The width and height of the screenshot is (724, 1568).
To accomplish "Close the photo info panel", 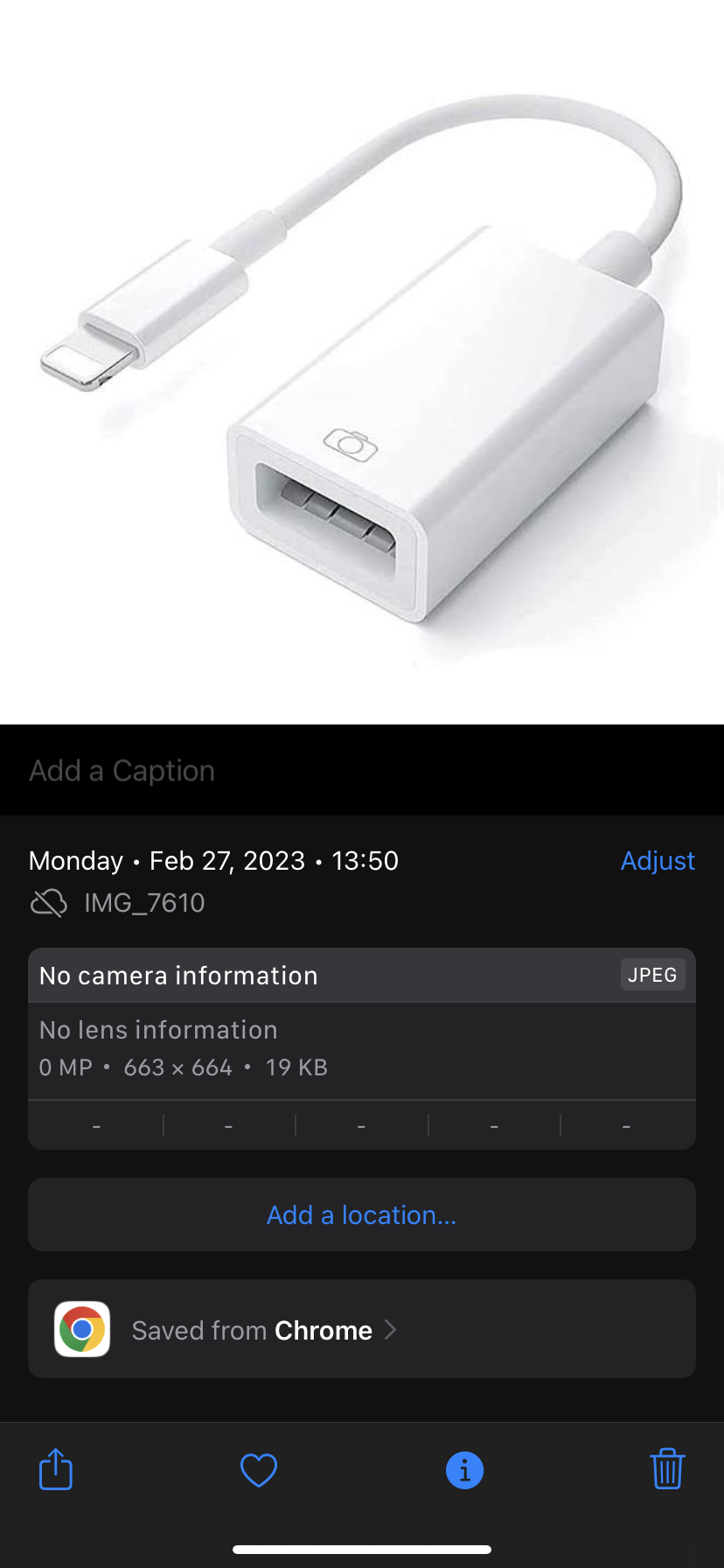I will (464, 1470).
